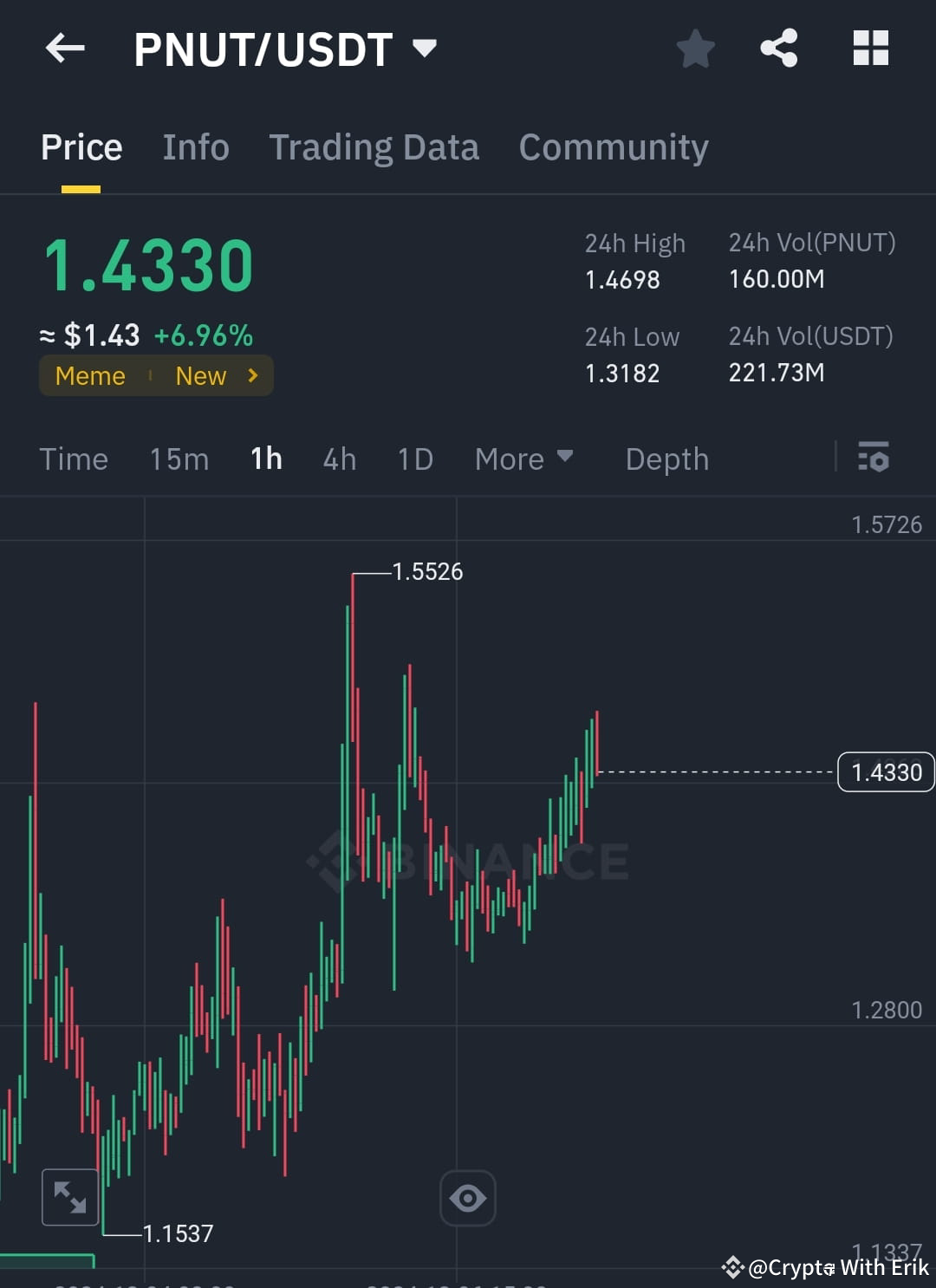Screen dimensions: 936x1288
Task: Select the 1h interval
Action: pyautogui.click(x=265, y=459)
